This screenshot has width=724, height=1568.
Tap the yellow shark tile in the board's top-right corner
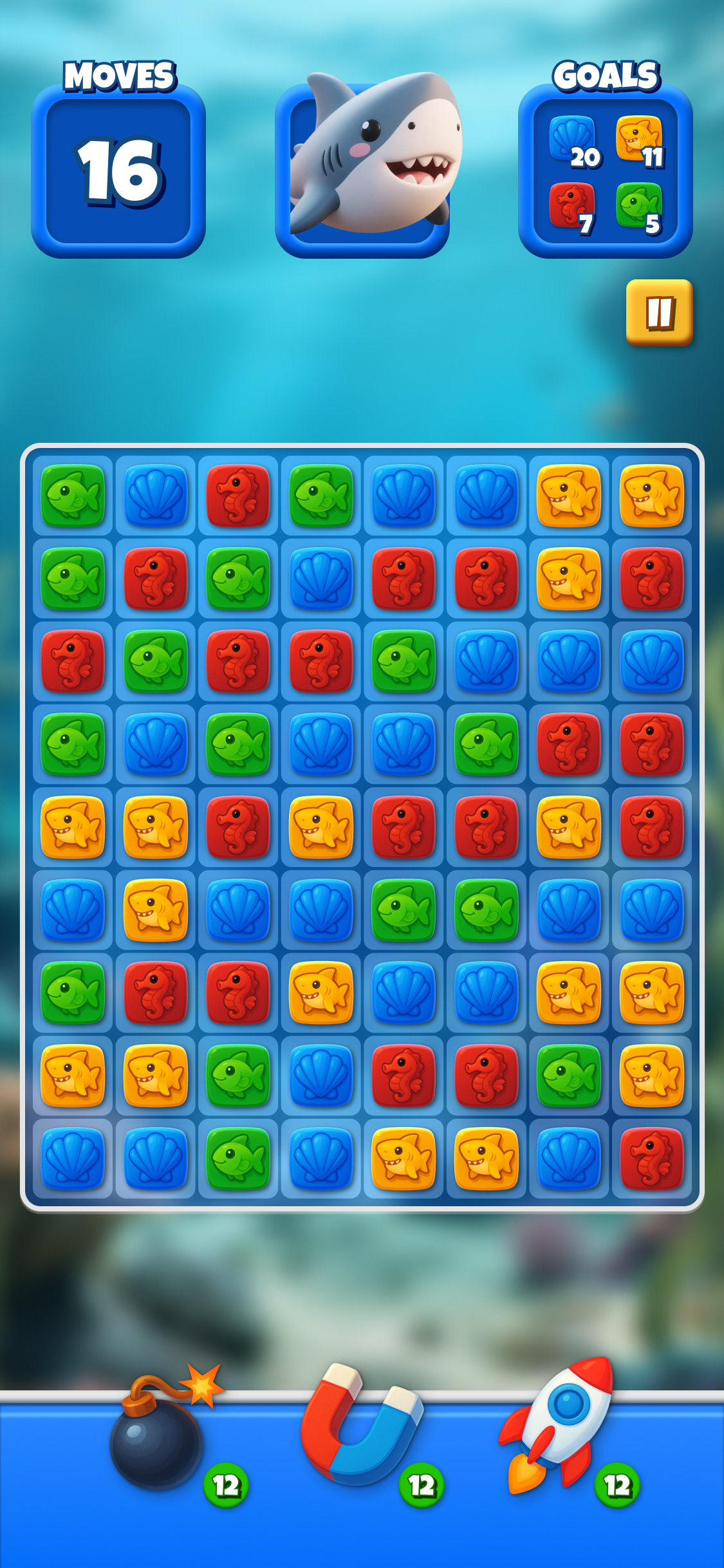click(651, 496)
